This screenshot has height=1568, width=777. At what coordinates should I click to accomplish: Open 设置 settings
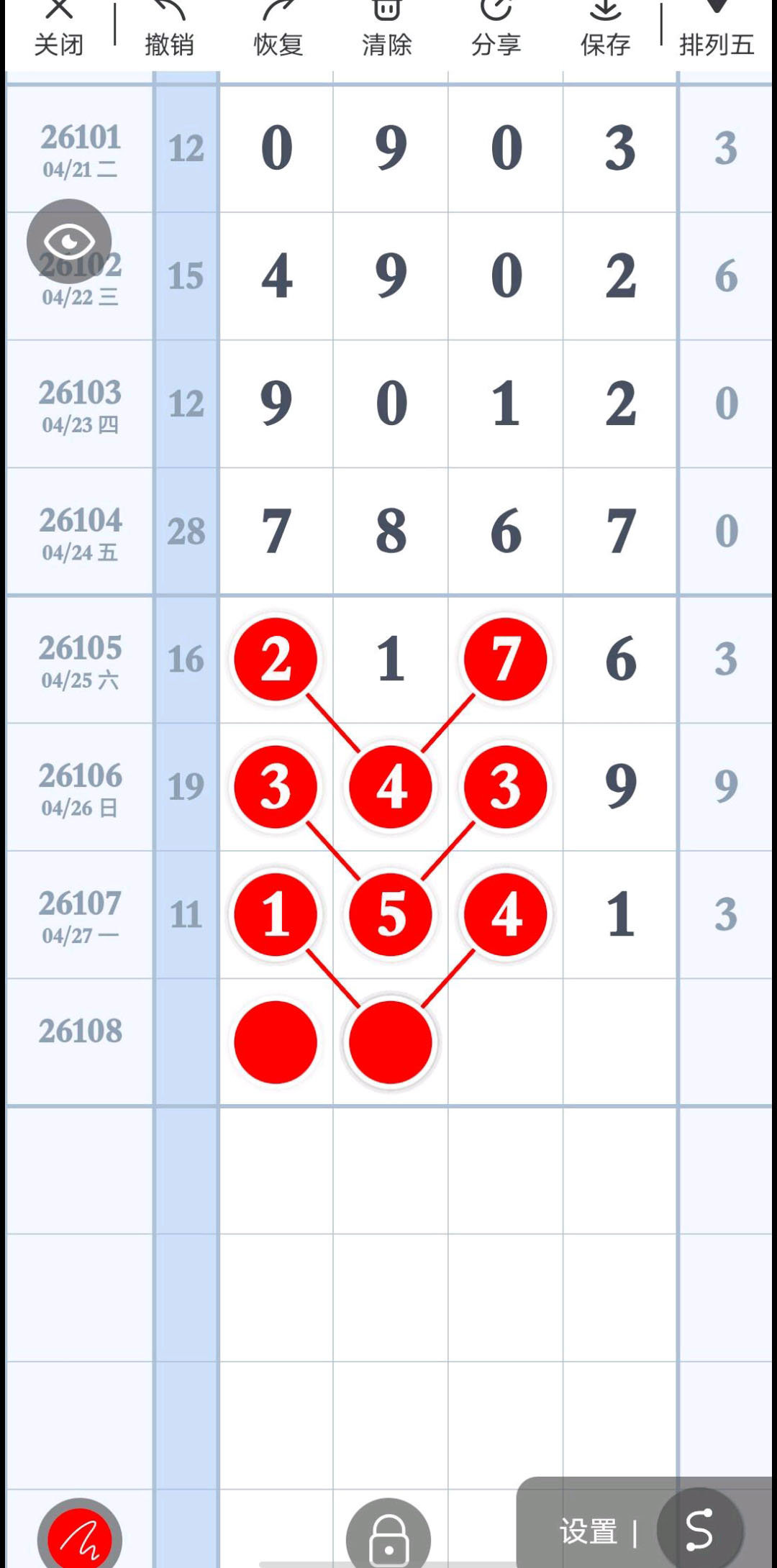(589, 1531)
